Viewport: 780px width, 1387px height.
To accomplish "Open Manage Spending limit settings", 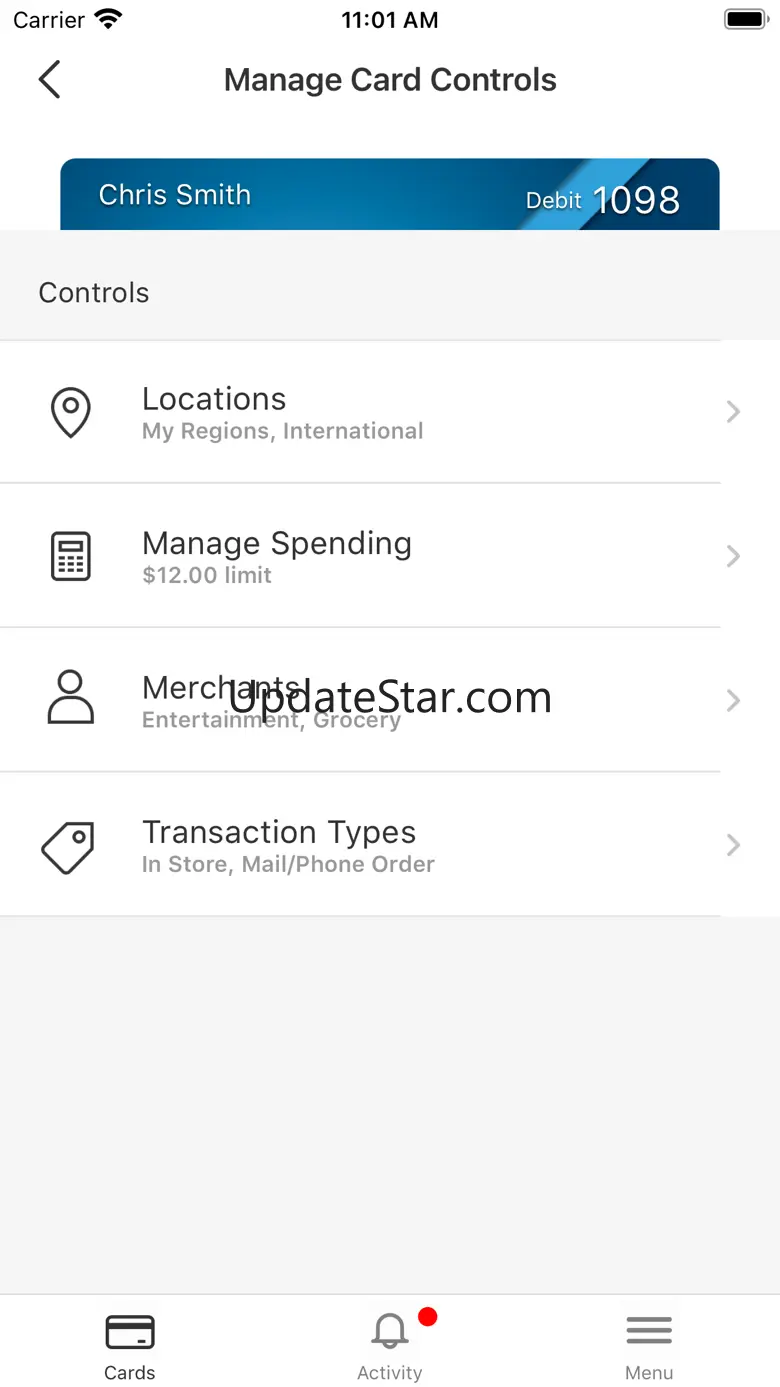I will [x=360, y=556].
